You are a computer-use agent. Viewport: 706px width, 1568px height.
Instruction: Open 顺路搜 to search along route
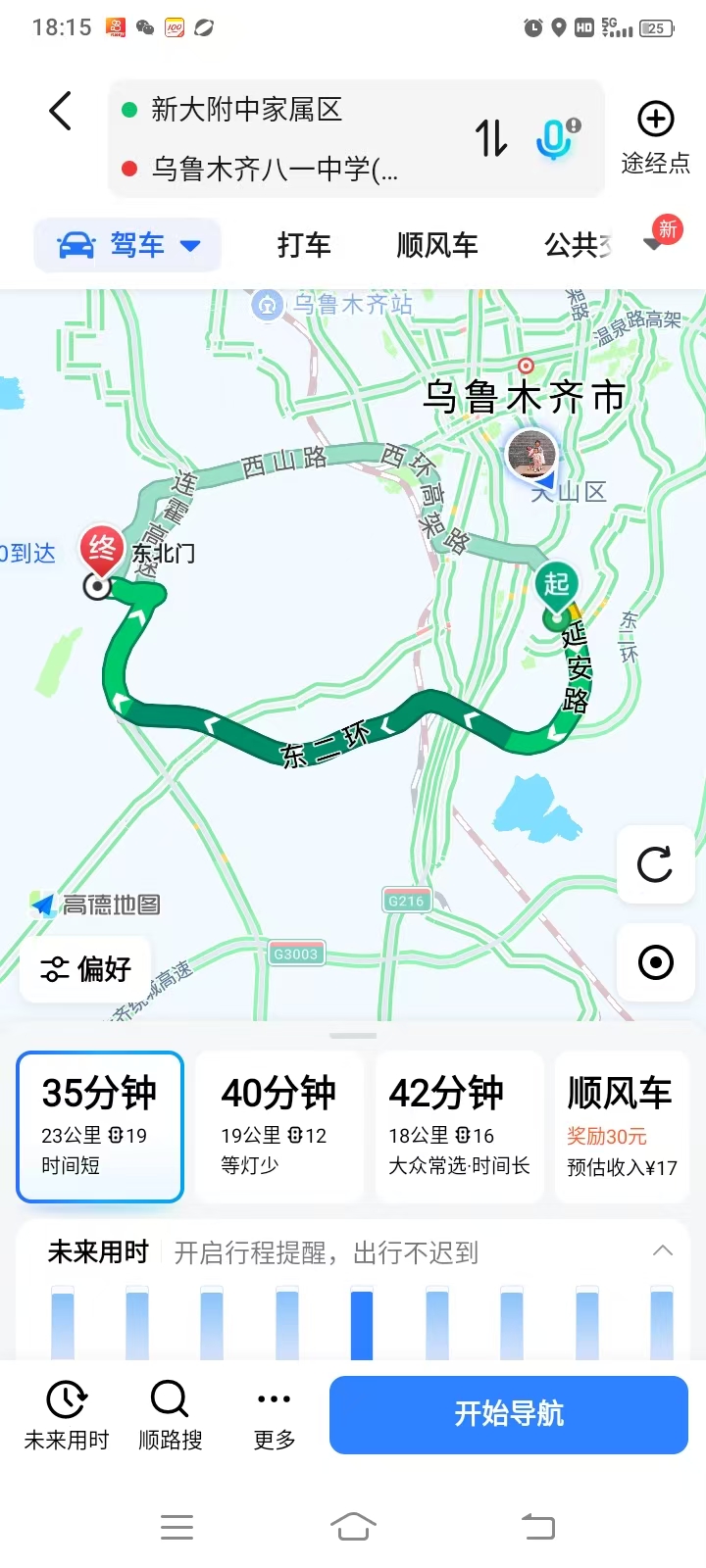point(170,1414)
